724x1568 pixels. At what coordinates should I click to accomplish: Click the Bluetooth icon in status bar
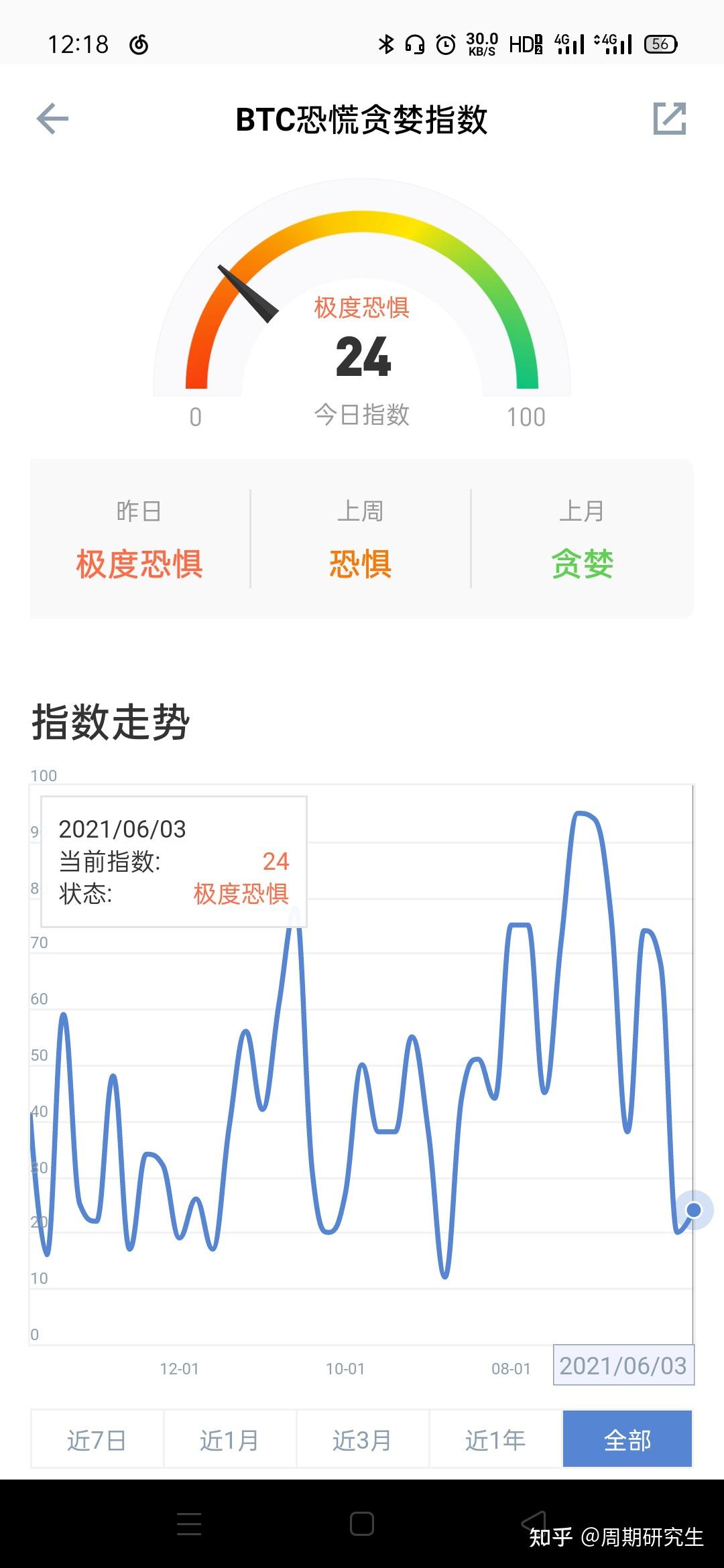385,44
